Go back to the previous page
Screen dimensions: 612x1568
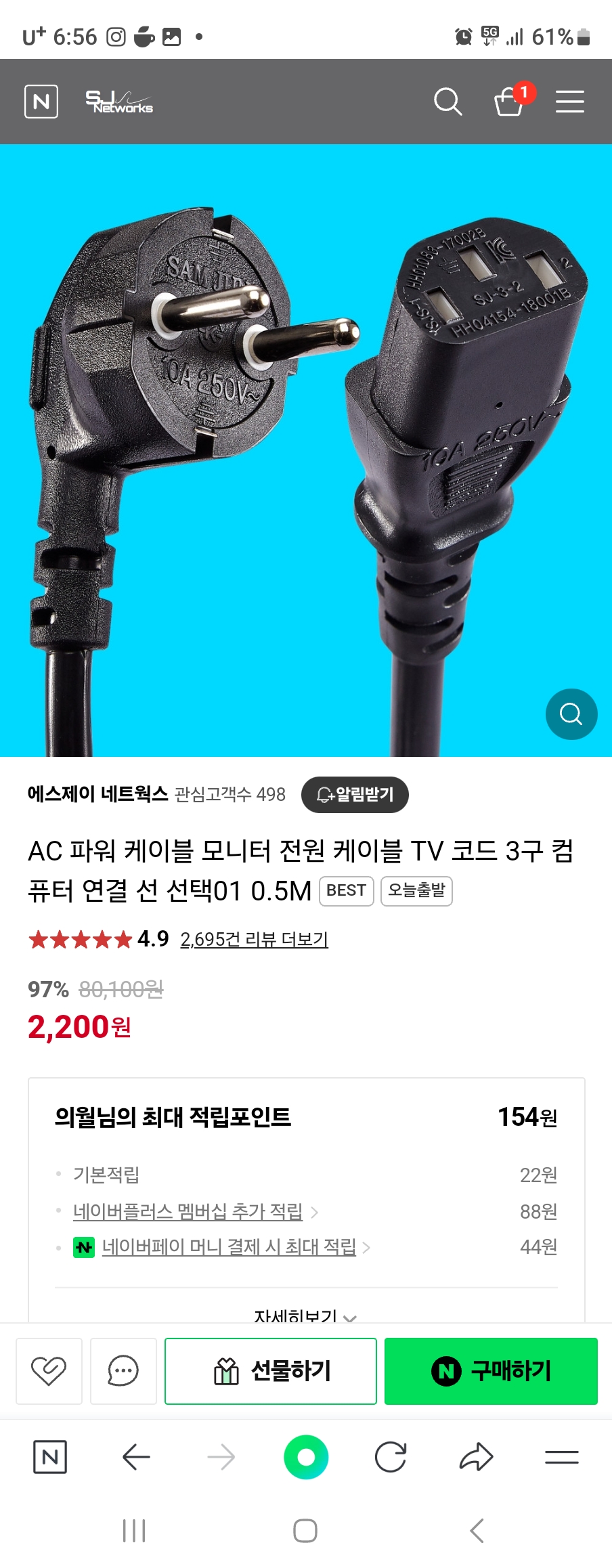(x=136, y=1457)
